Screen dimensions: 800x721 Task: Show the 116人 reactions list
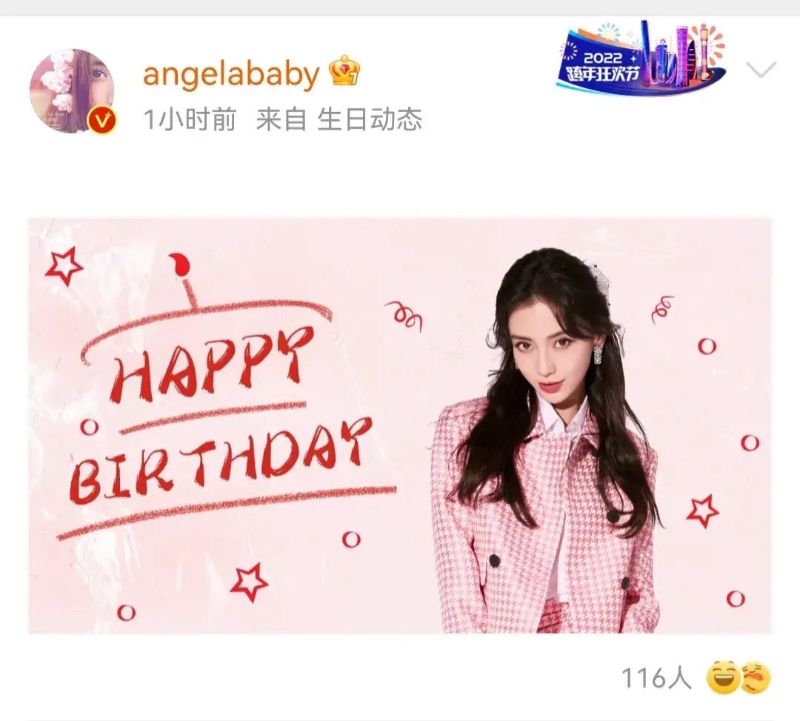pyautogui.click(x=656, y=678)
